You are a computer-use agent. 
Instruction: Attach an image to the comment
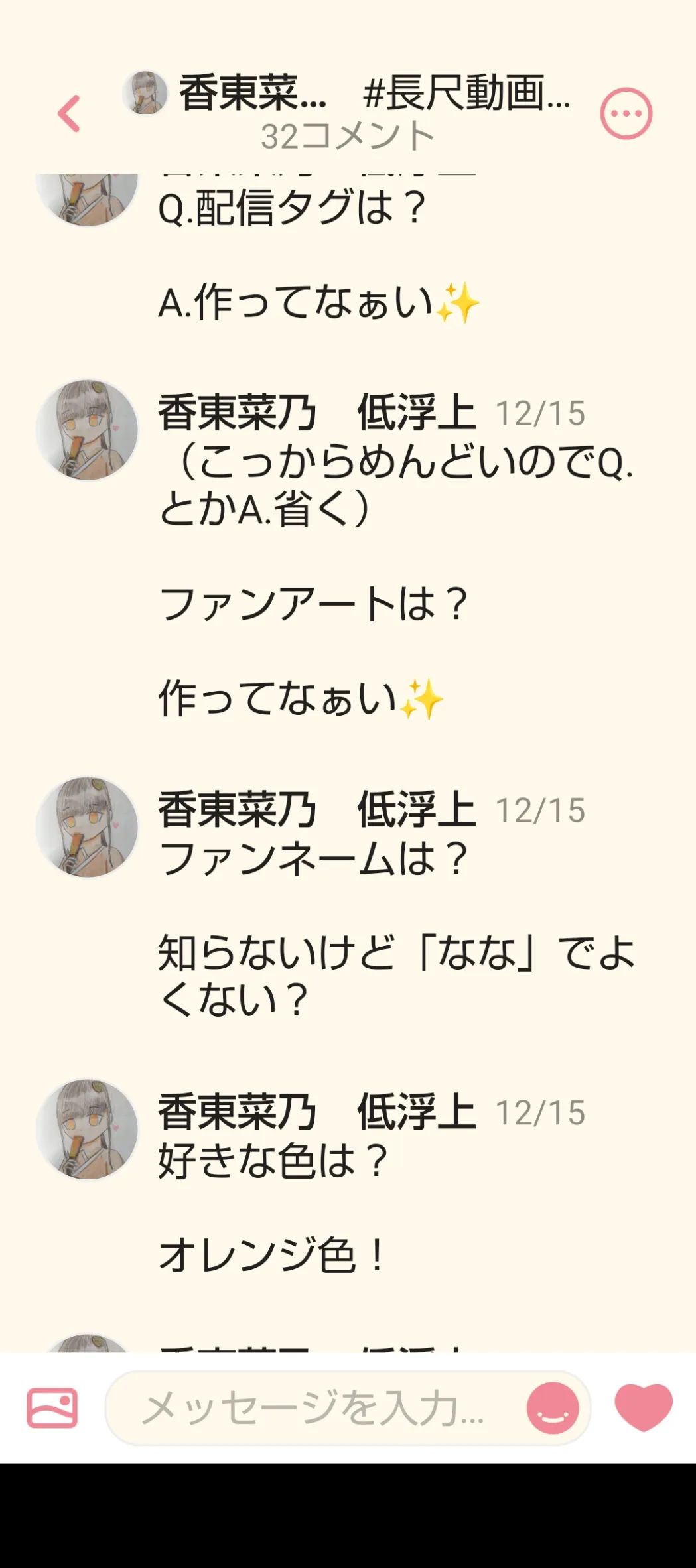(52, 1407)
